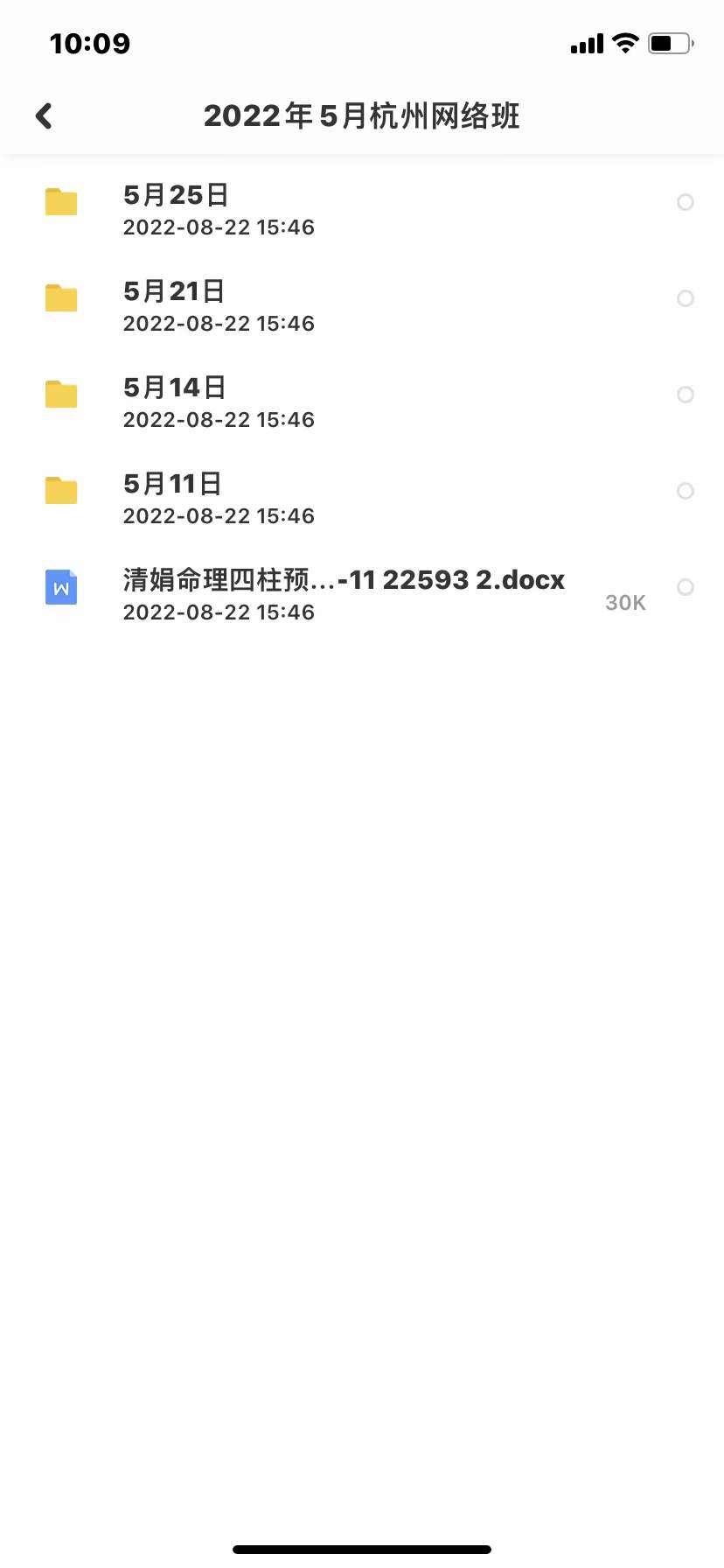Open the 5月25日 folder icon
Screen dimensions: 724x1568
(60, 202)
